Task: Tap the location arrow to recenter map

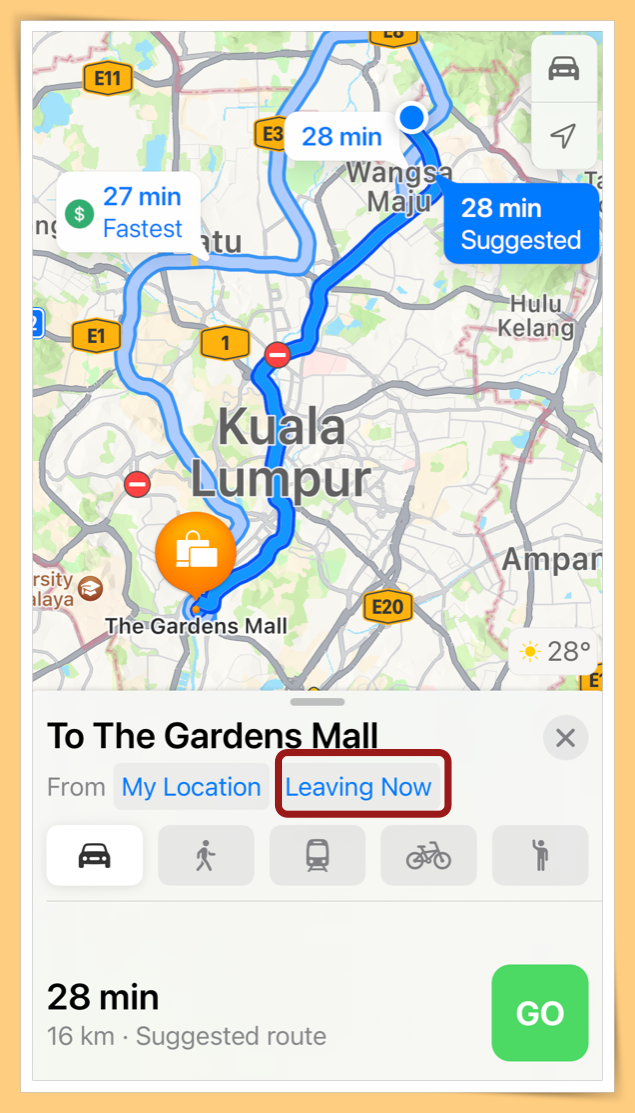Action: (x=564, y=136)
